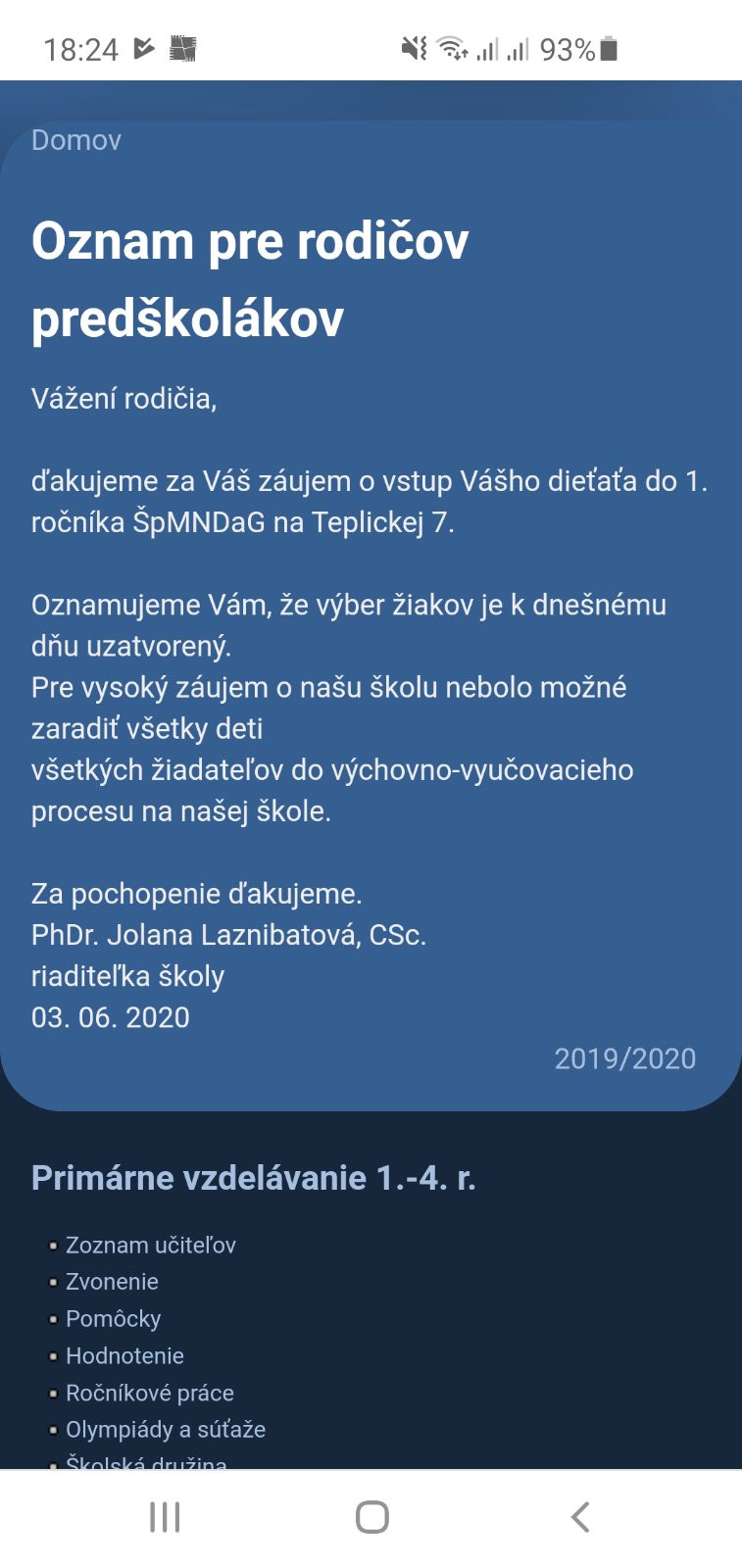
Task: Open Ročníkové práce link
Action: pos(149,1393)
